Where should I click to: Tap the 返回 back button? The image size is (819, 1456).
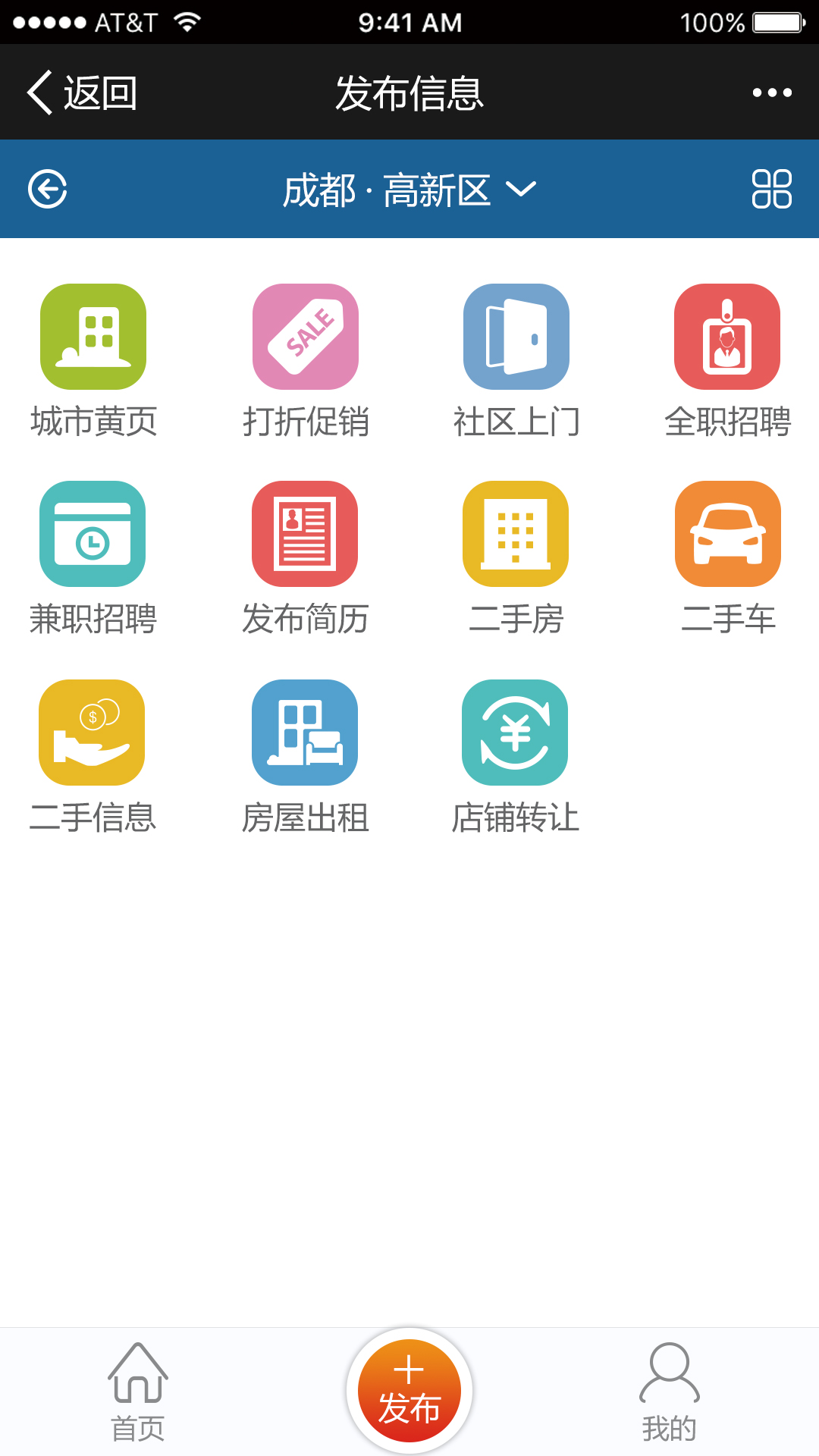click(x=82, y=93)
